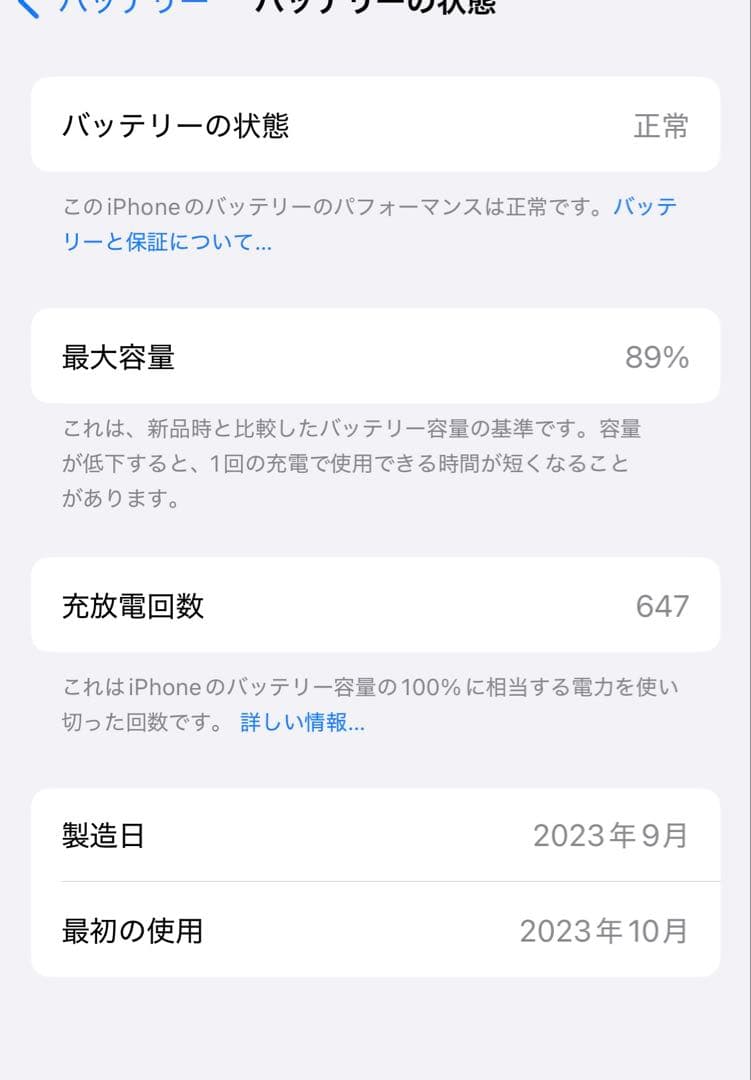This screenshot has width=751, height=1080.
Task: Tap the 充放電回数 row label
Action: tap(132, 605)
